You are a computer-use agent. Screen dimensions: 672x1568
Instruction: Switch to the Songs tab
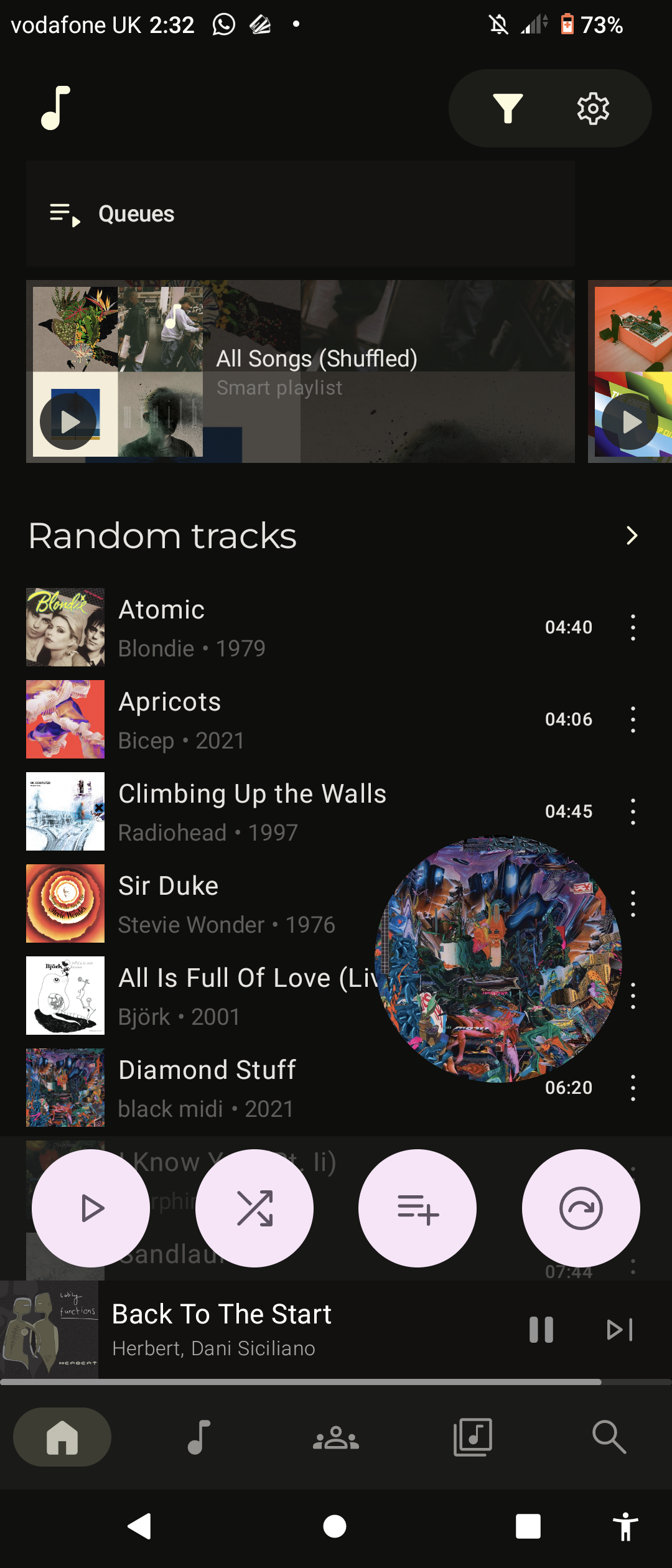[199, 1437]
